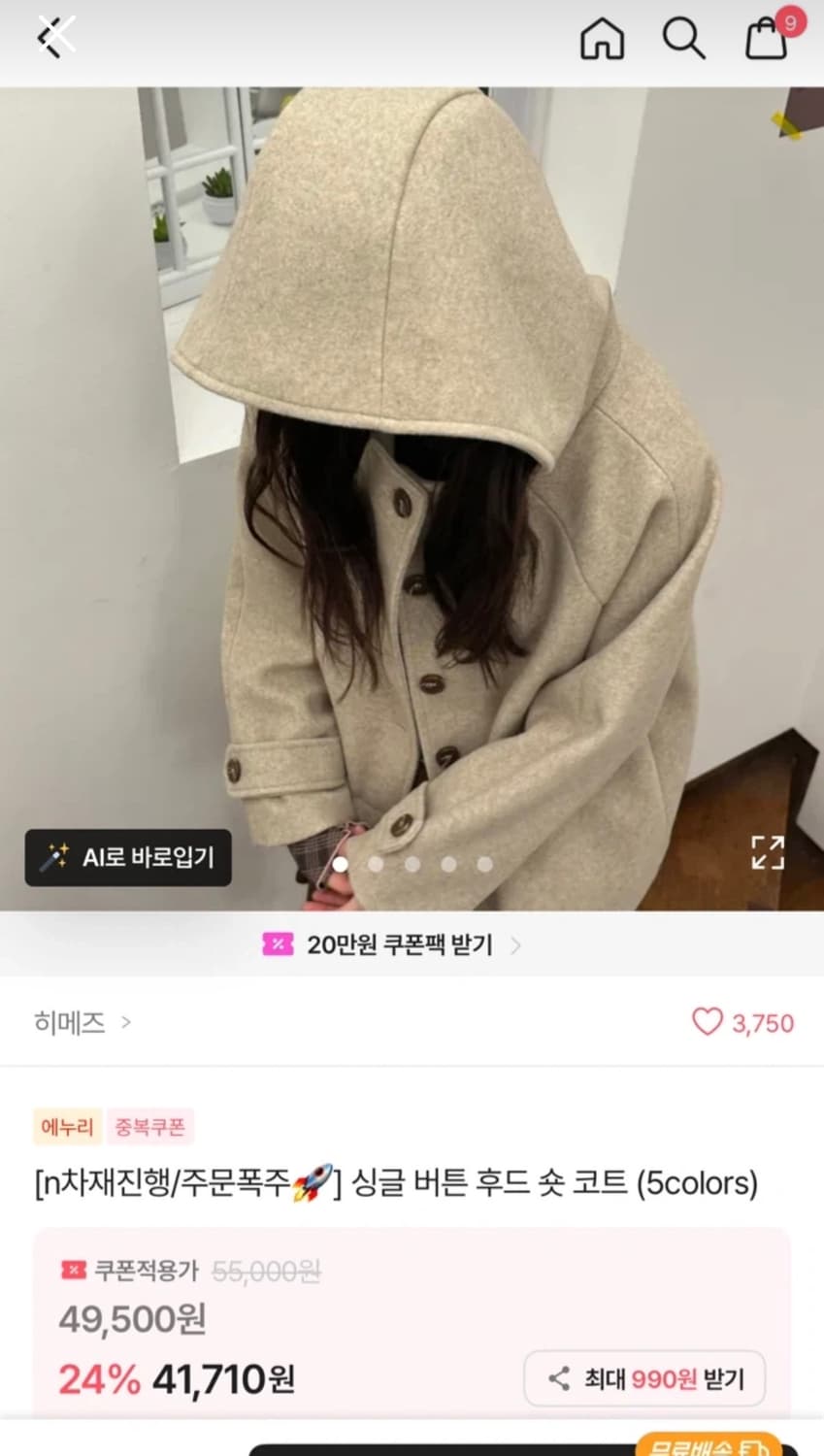This screenshot has height=1456, width=824.
Task: Tap the share icon next to 990원 받기
Action: [555, 1377]
